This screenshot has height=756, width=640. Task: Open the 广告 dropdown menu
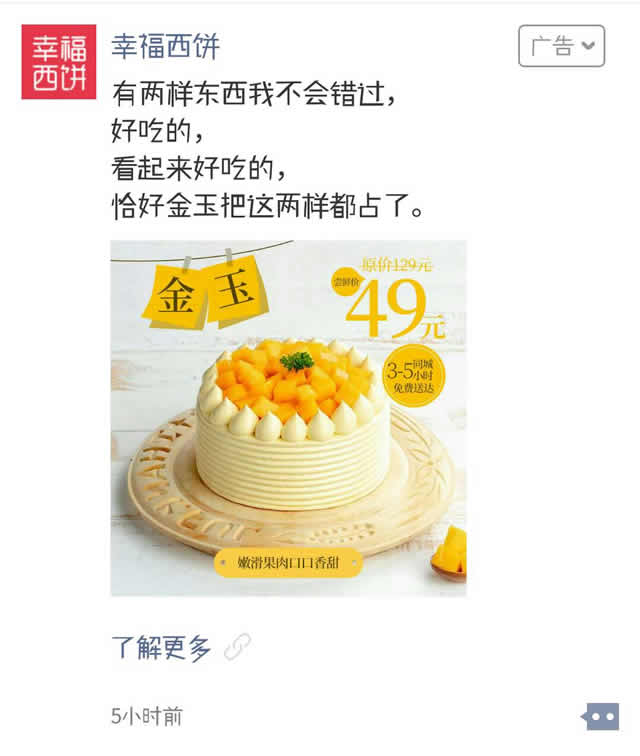(x=561, y=46)
